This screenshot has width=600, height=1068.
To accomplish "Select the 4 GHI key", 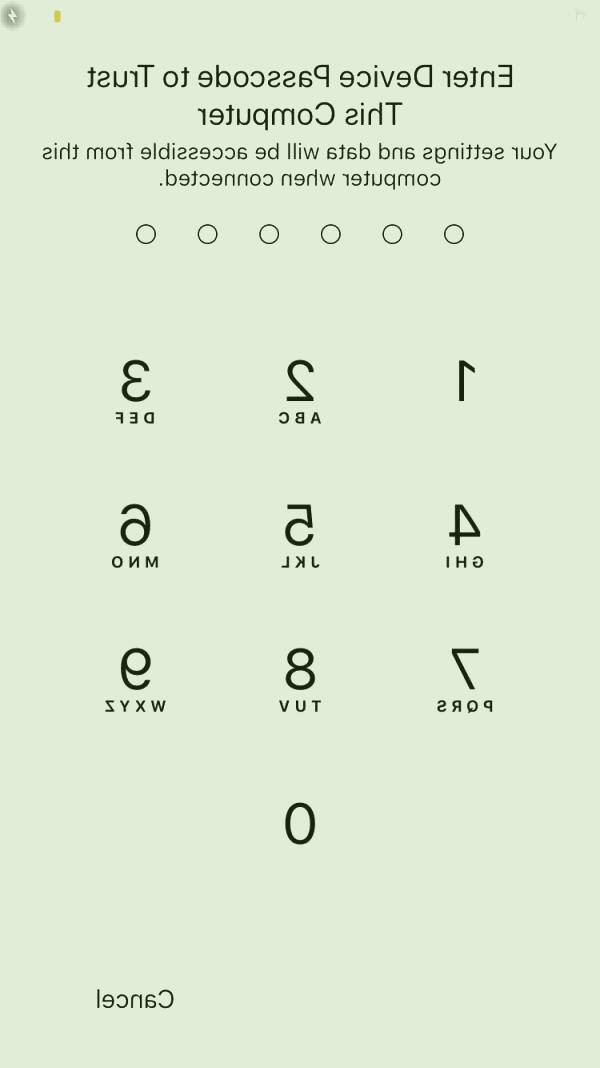I will (464, 534).
